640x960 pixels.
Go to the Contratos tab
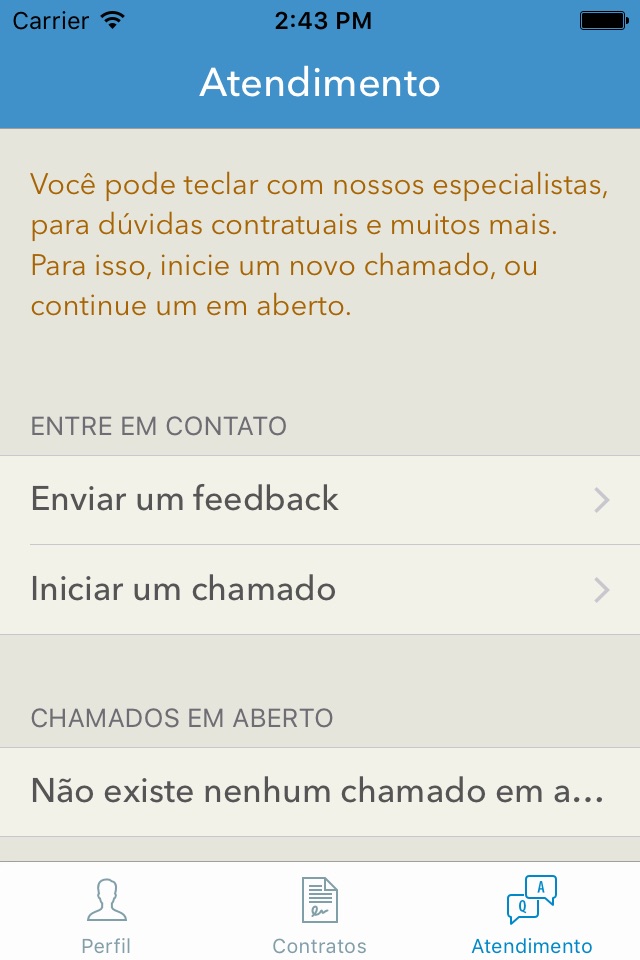[320, 913]
